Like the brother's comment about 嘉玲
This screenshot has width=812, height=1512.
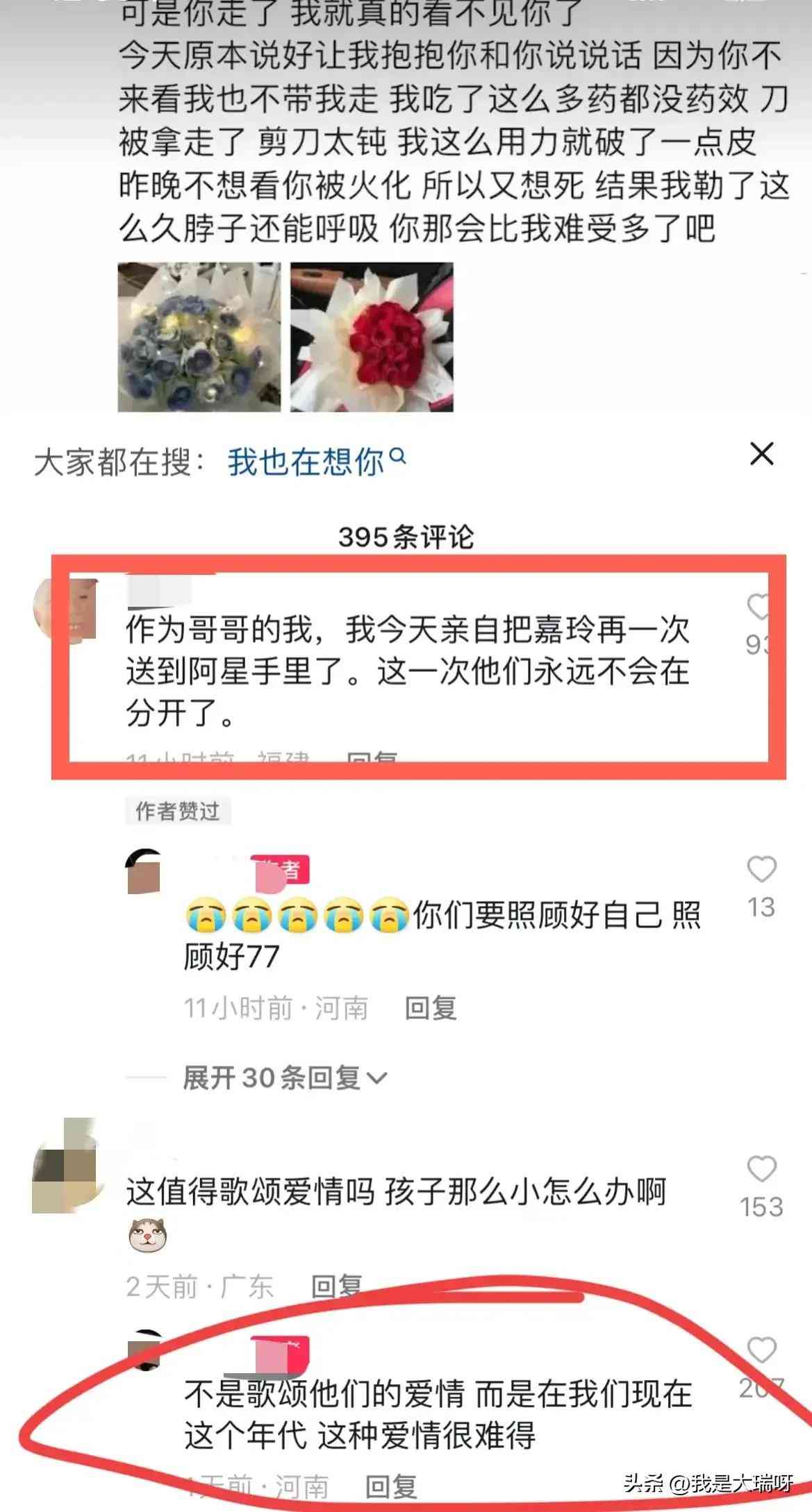759,607
